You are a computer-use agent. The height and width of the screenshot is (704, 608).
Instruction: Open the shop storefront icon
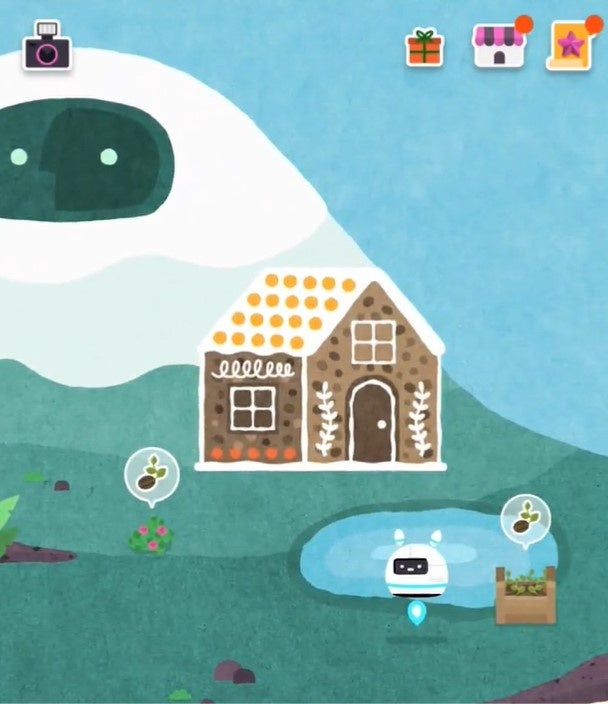click(497, 46)
